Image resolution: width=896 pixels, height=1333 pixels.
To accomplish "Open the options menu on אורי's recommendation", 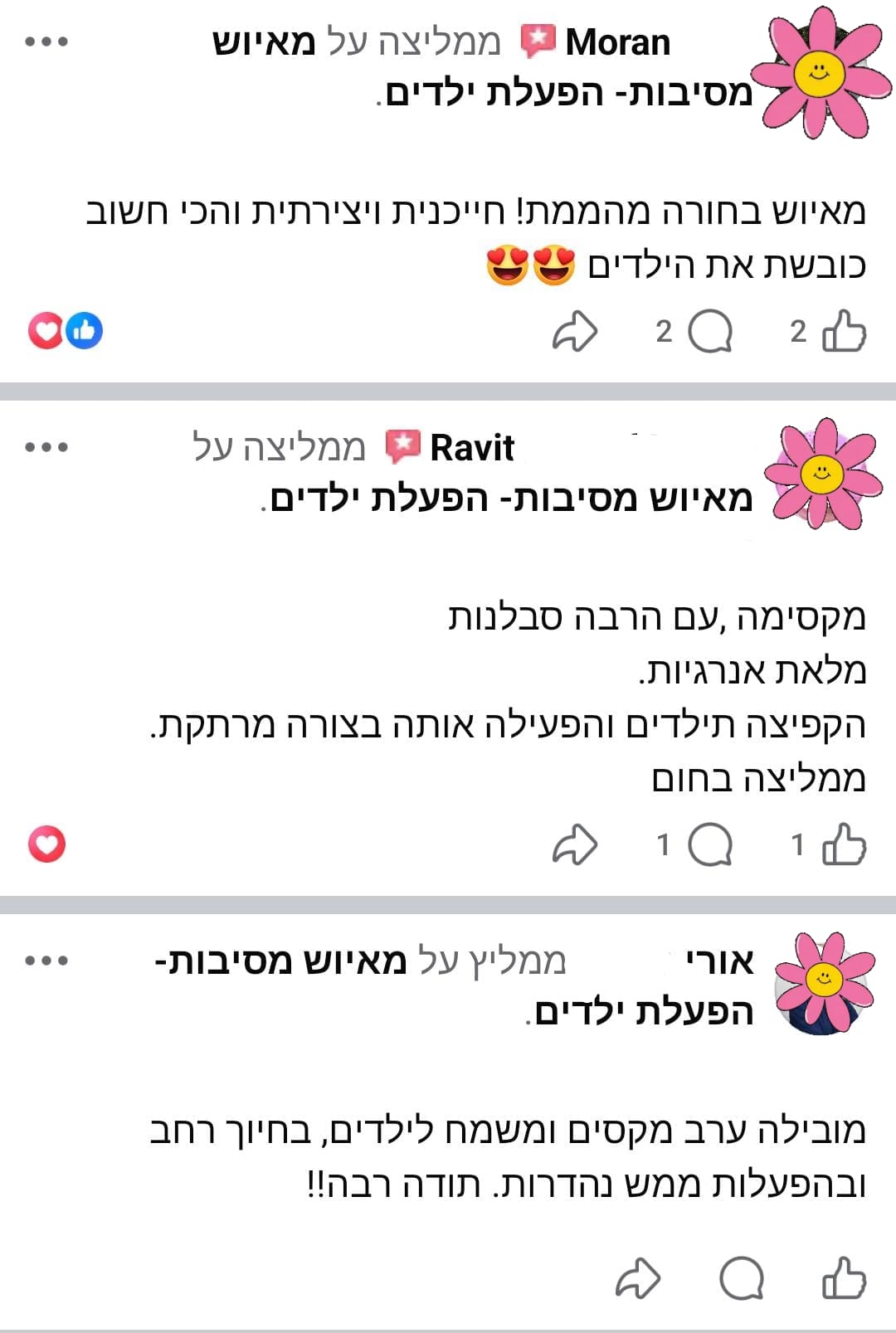I will 46,961.
